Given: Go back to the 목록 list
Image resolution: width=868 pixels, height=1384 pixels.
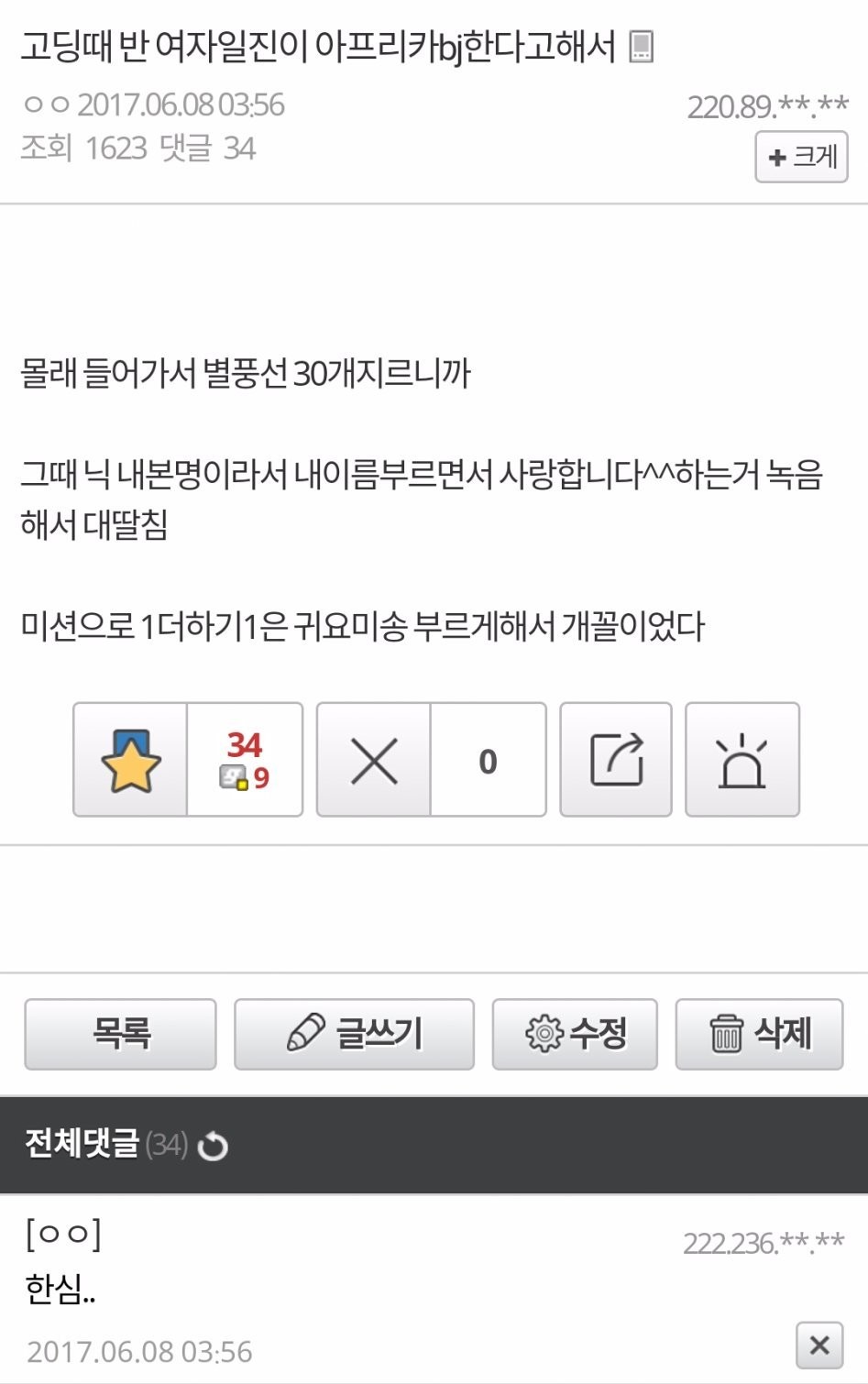Looking at the screenshot, I should (120, 1034).
